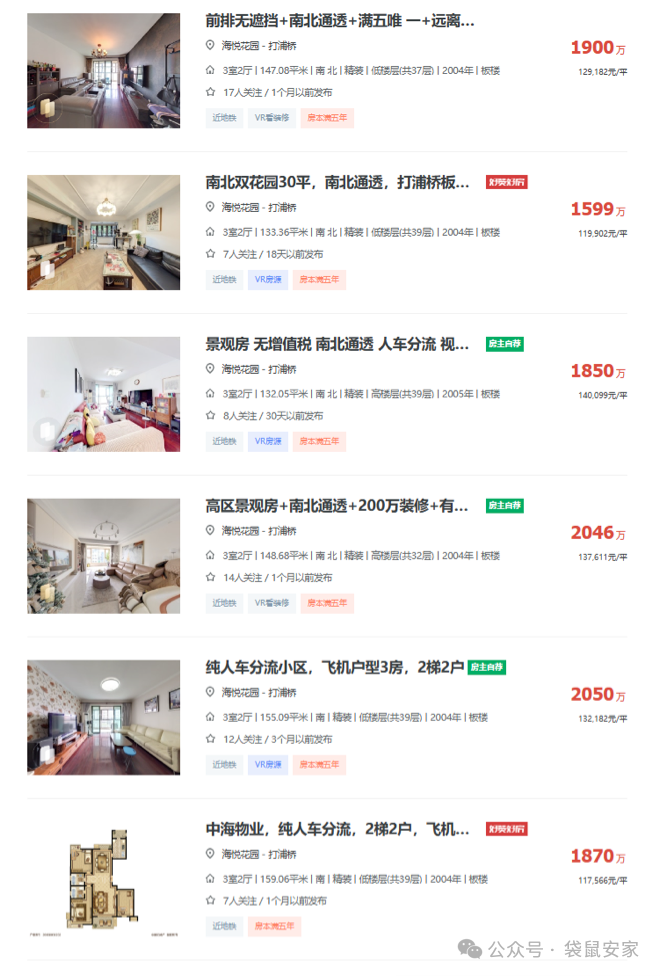This screenshot has height=976, width=660.
Task: Open the 打浦桥 area link in the 1599万 listing
Action: point(284,208)
